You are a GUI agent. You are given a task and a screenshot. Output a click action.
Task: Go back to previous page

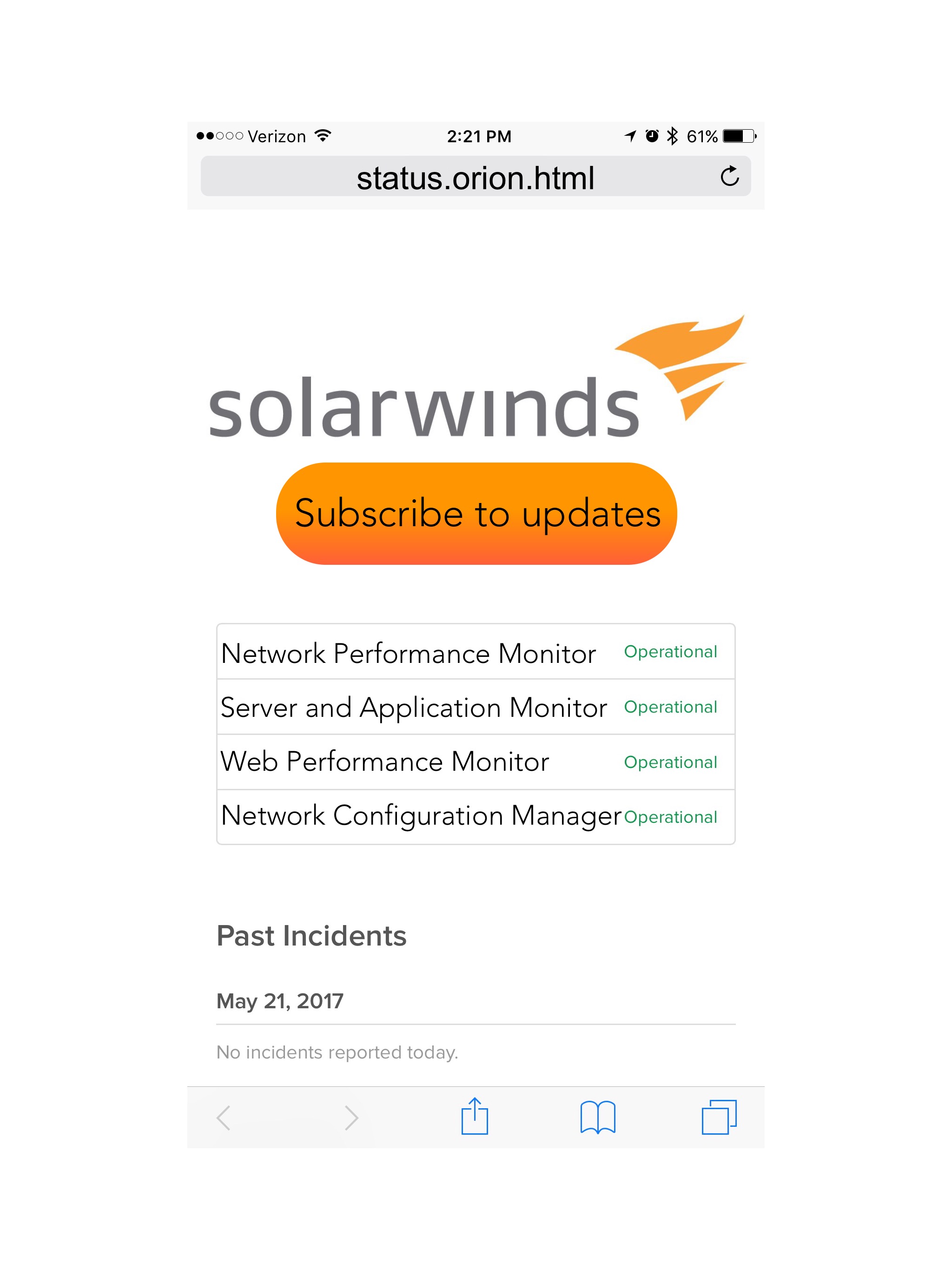[x=224, y=1117]
